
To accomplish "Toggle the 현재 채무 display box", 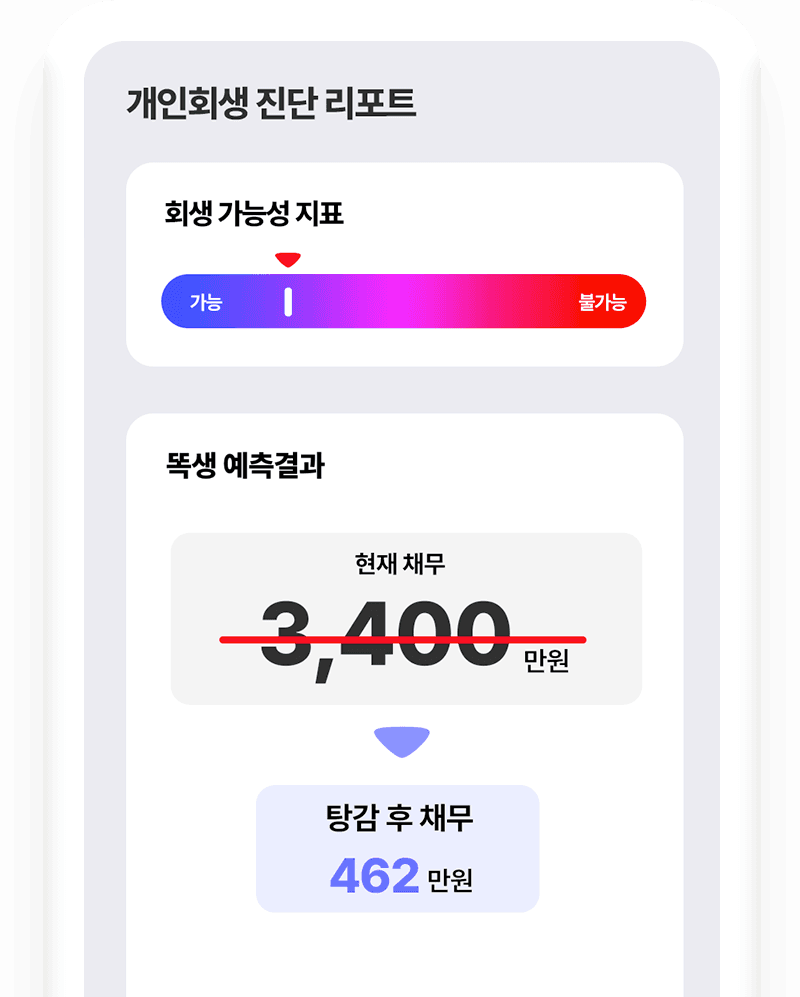I will [x=405, y=615].
